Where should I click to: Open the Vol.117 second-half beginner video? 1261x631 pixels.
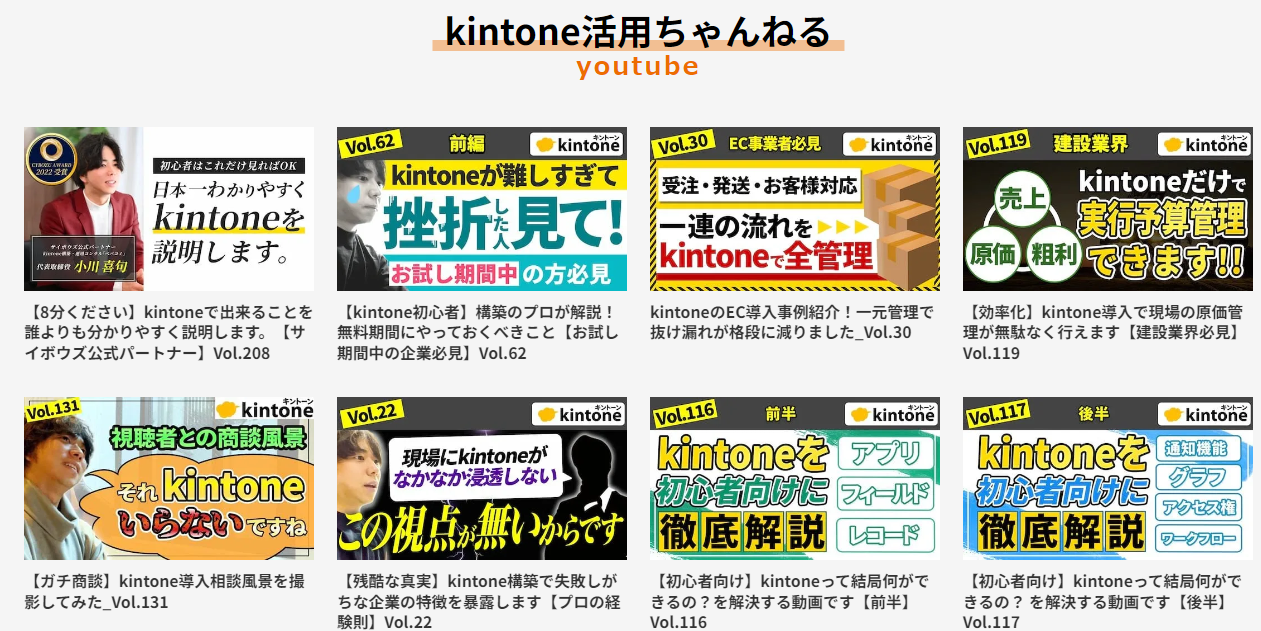[x=1108, y=479]
